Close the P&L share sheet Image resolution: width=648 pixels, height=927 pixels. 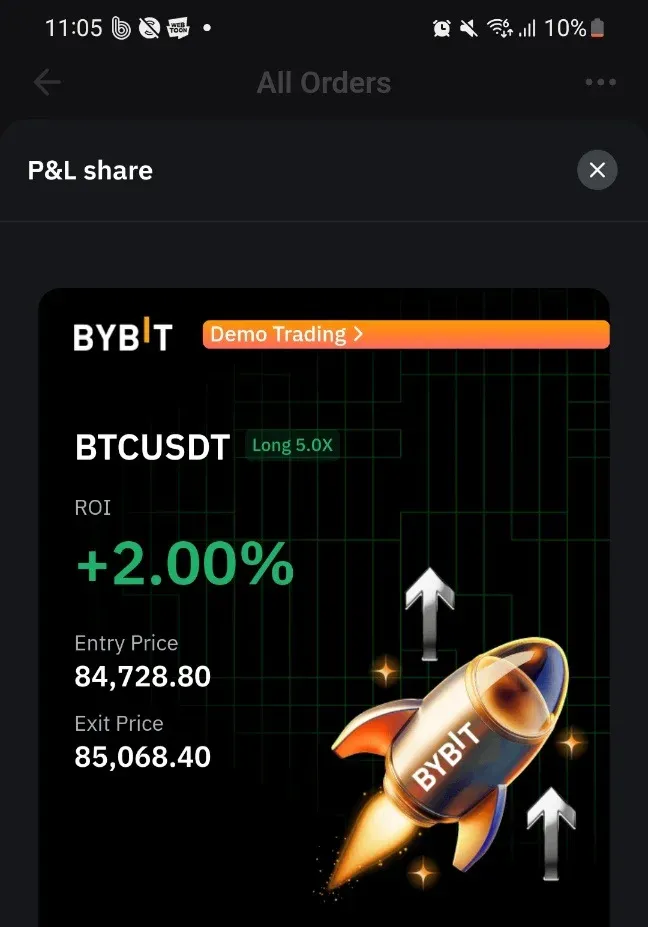[597, 170]
